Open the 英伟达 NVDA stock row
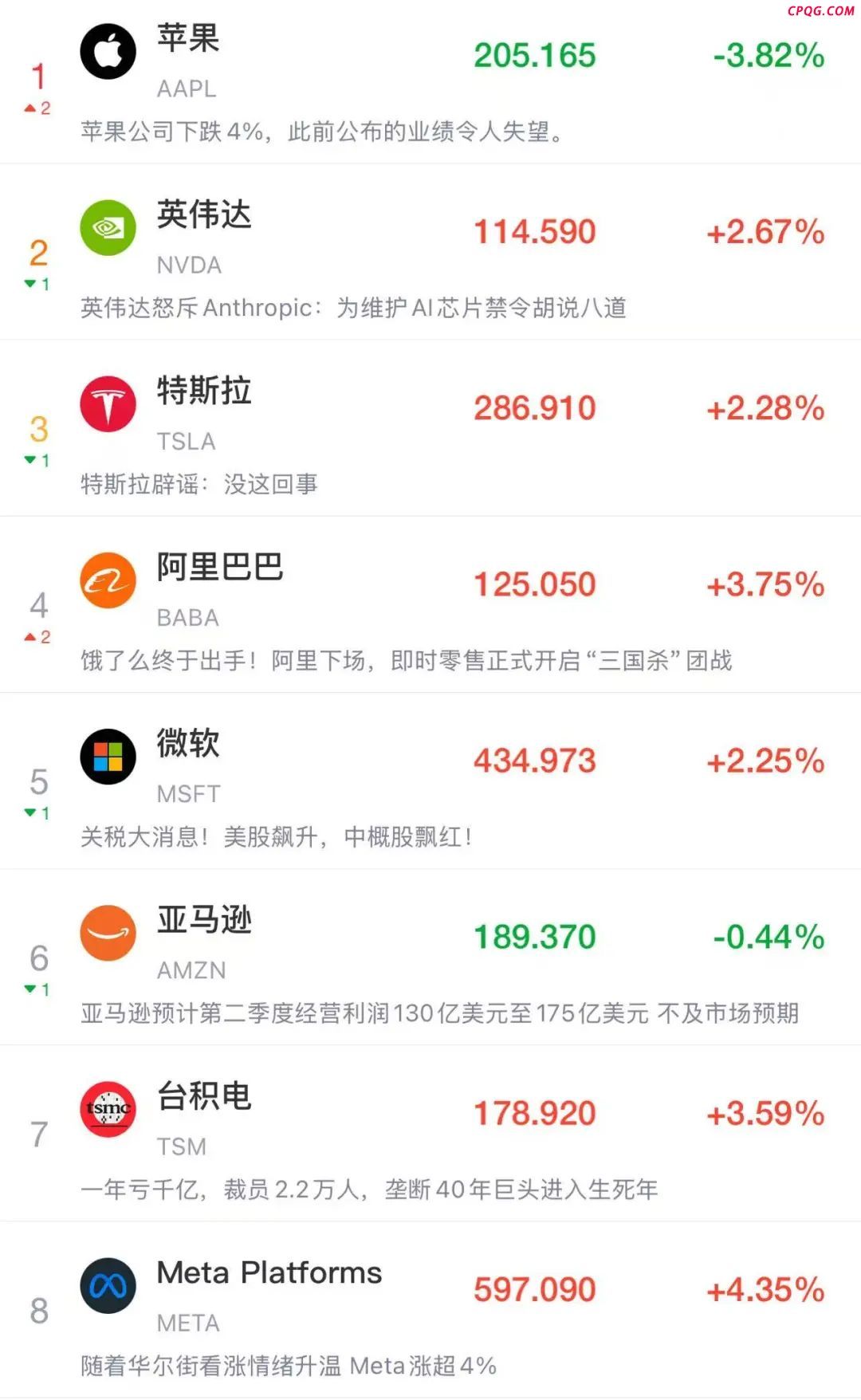Screen dimensions: 861x1400 coord(431,252)
